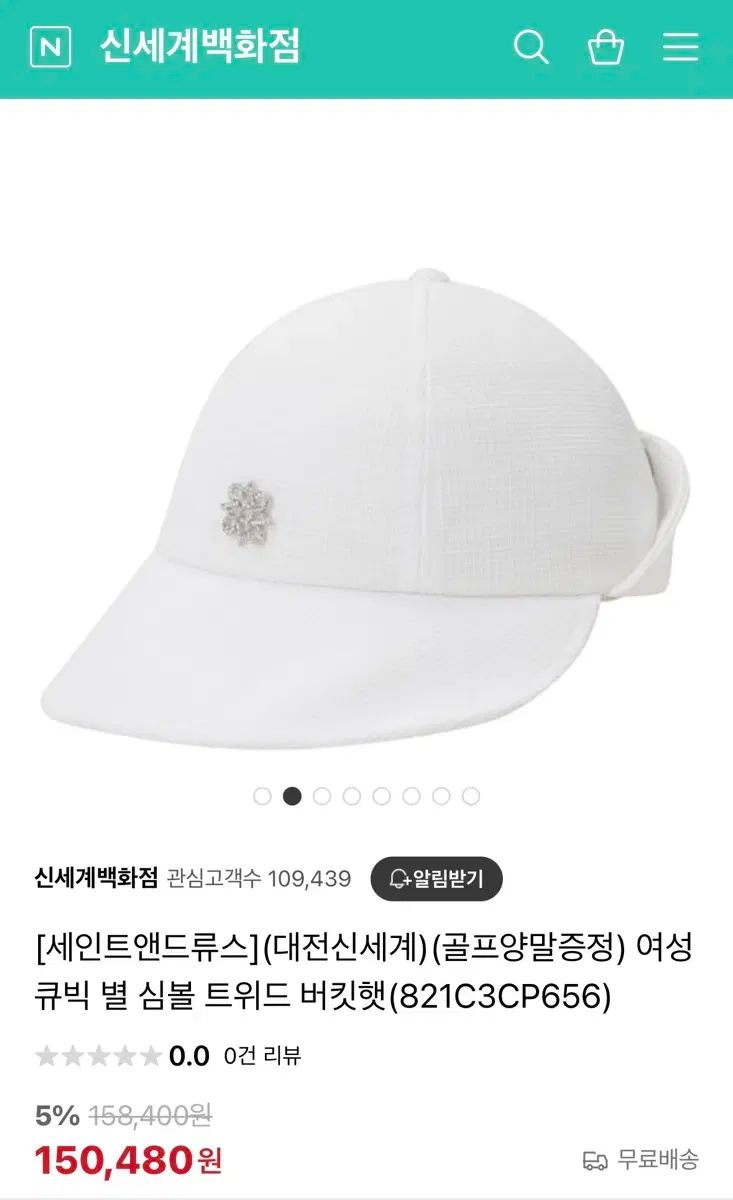This screenshot has width=733, height=1200.
Task: Open the shopping bag cart
Action: [x=605, y=47]
